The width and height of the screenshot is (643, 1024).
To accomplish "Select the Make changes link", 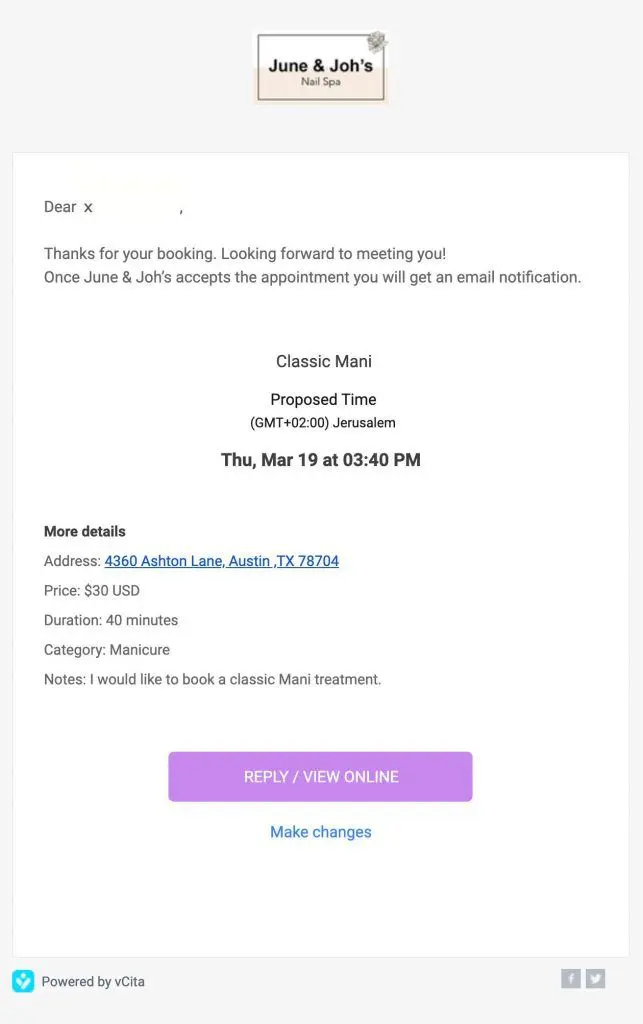I will 320,832.
